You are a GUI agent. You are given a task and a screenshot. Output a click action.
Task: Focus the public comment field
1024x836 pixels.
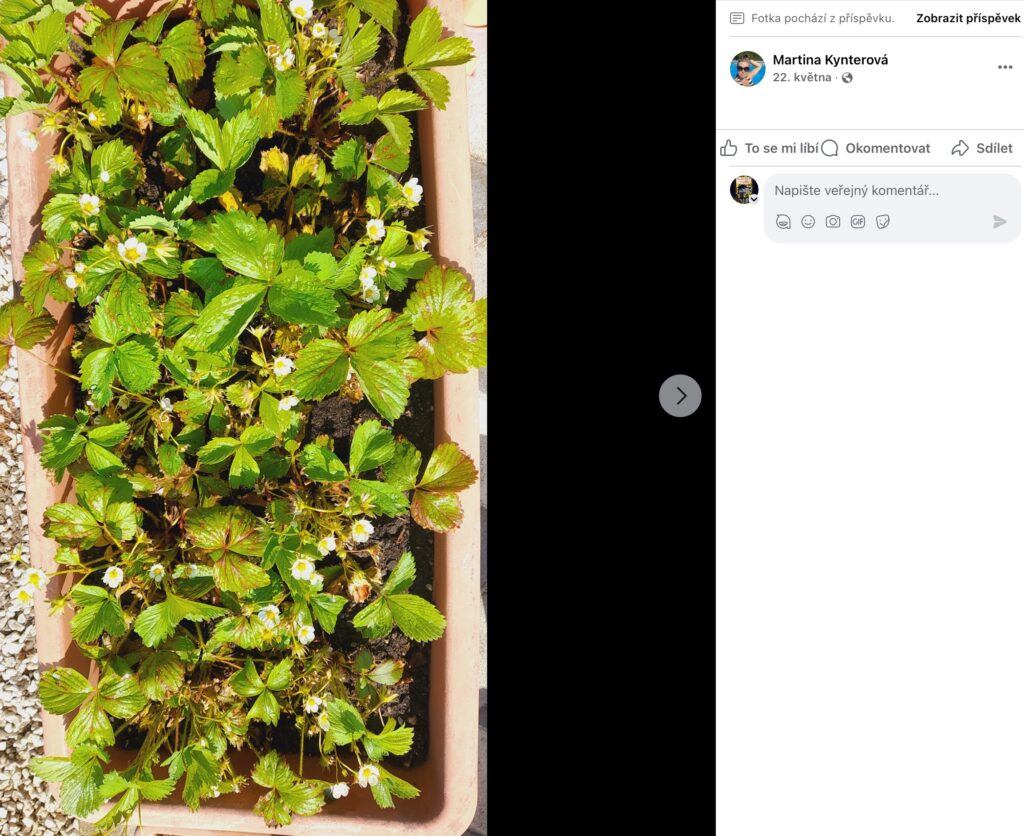click(880, 190)
